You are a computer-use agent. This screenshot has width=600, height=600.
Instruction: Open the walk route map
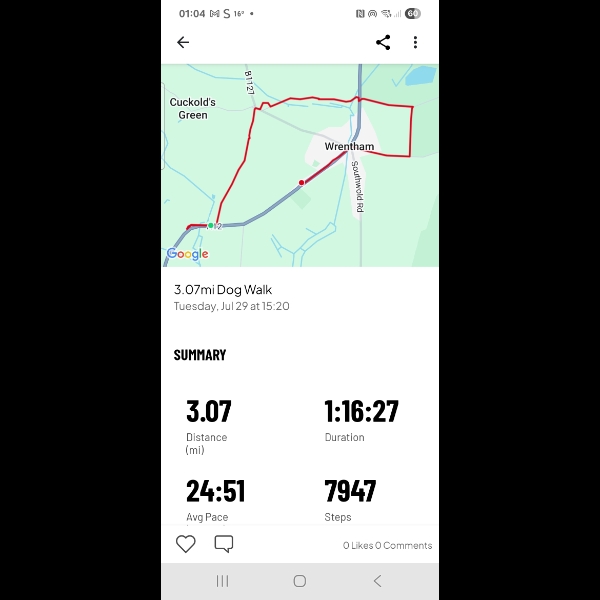pos(300,165)
